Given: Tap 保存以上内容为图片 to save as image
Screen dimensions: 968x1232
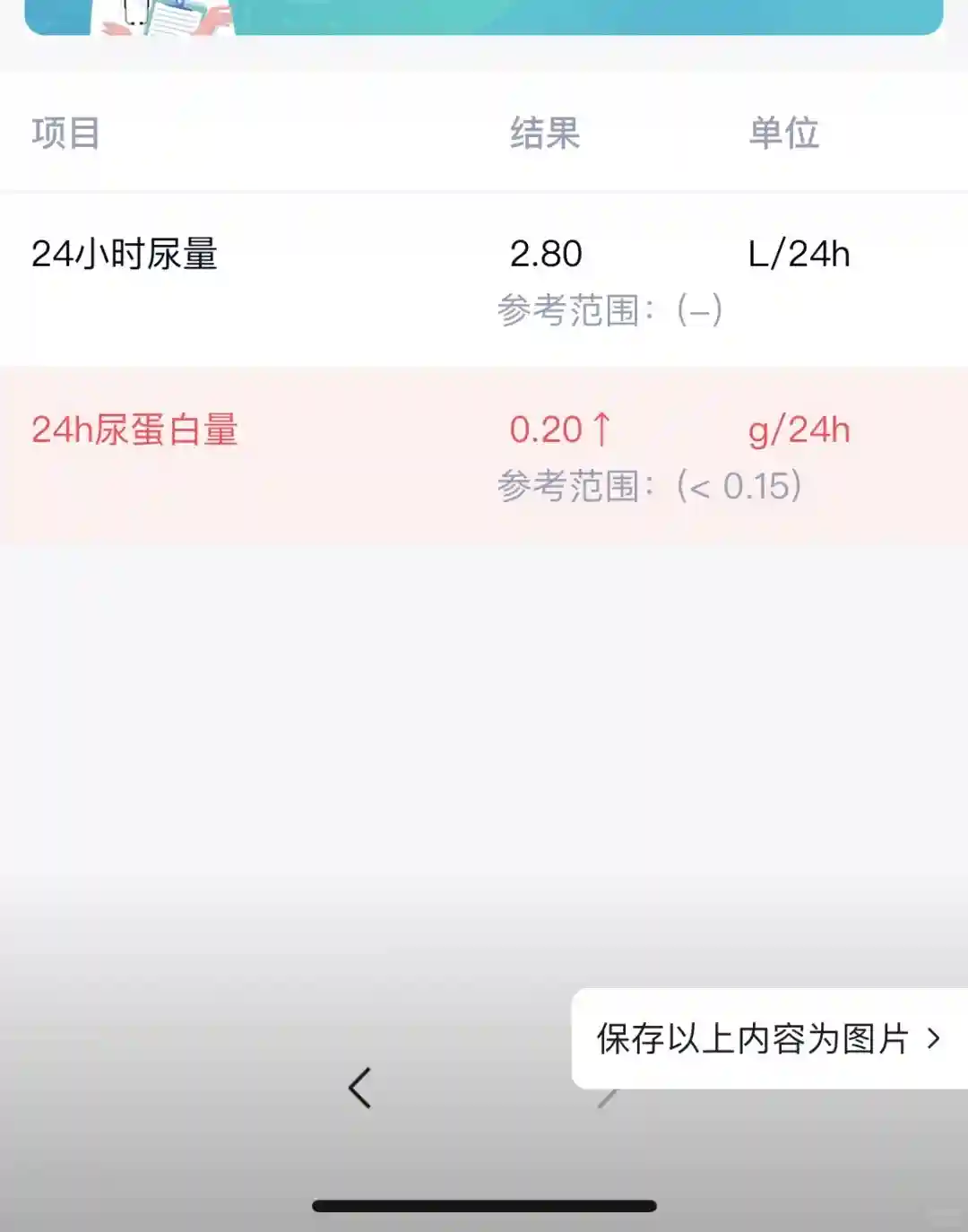Looking at the screenshot, I should pyautogui.click(x=768, y=1039).
